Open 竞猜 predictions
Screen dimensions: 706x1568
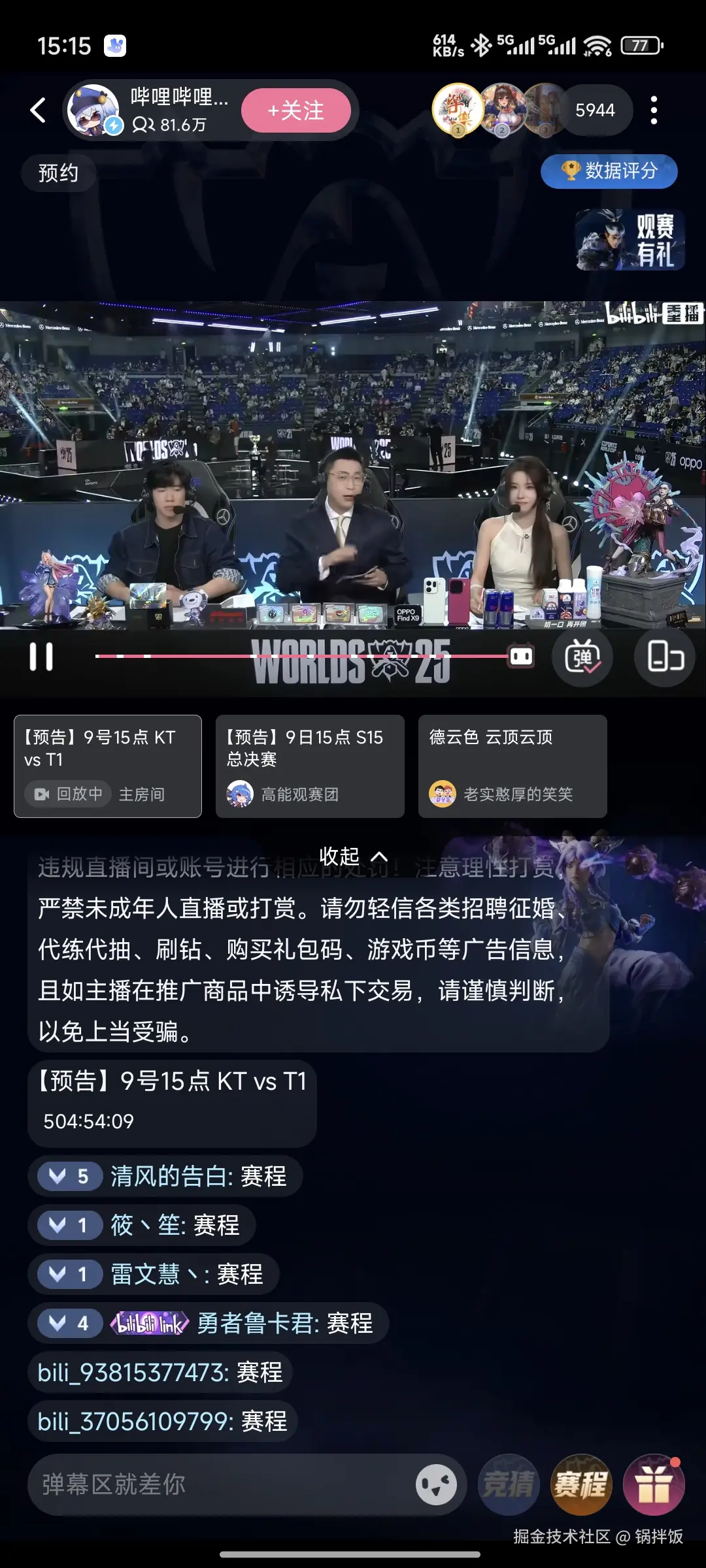(509, 1484)
